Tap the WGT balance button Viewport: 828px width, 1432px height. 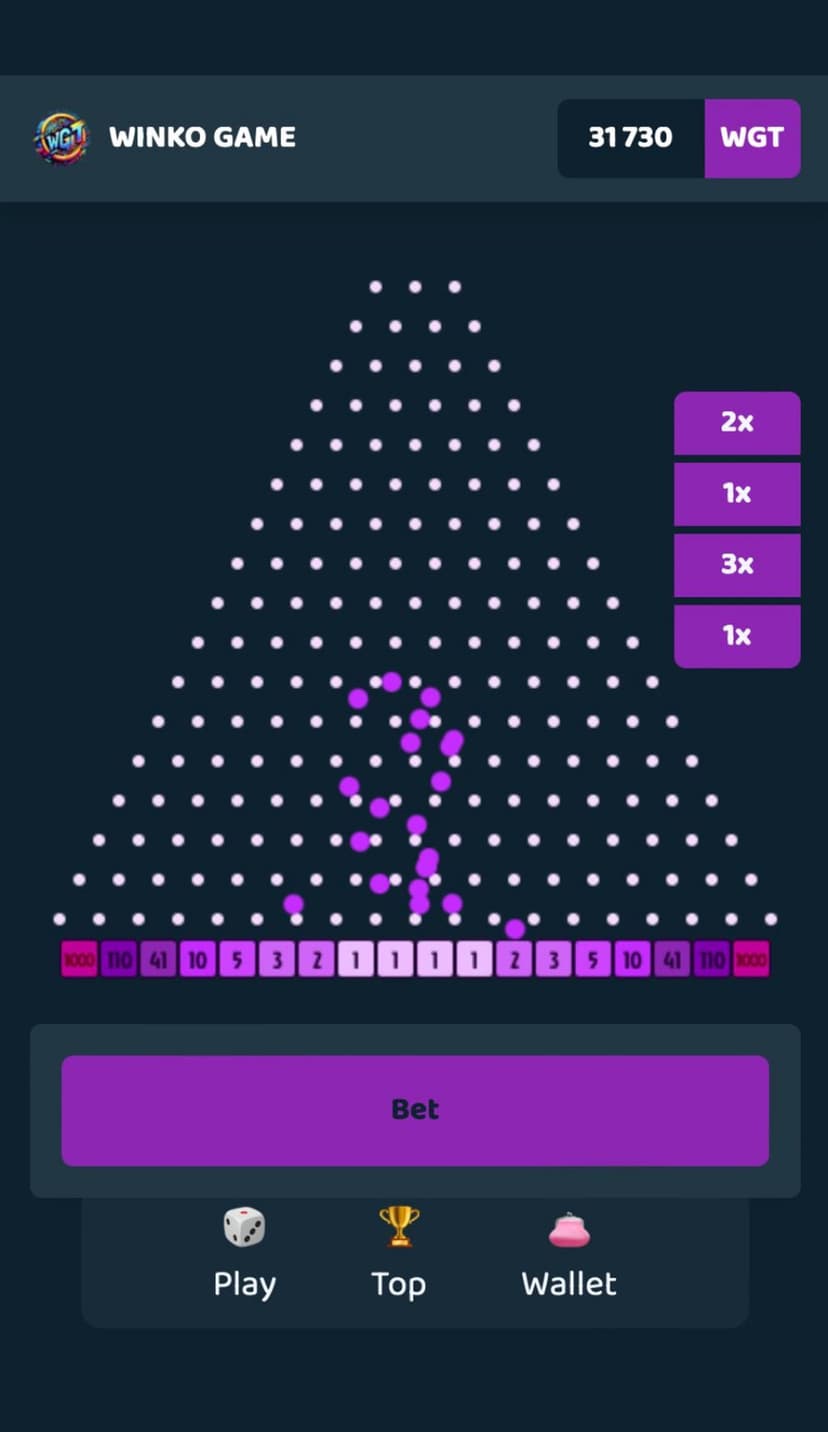pyautogui.click(x=752, y=138)
